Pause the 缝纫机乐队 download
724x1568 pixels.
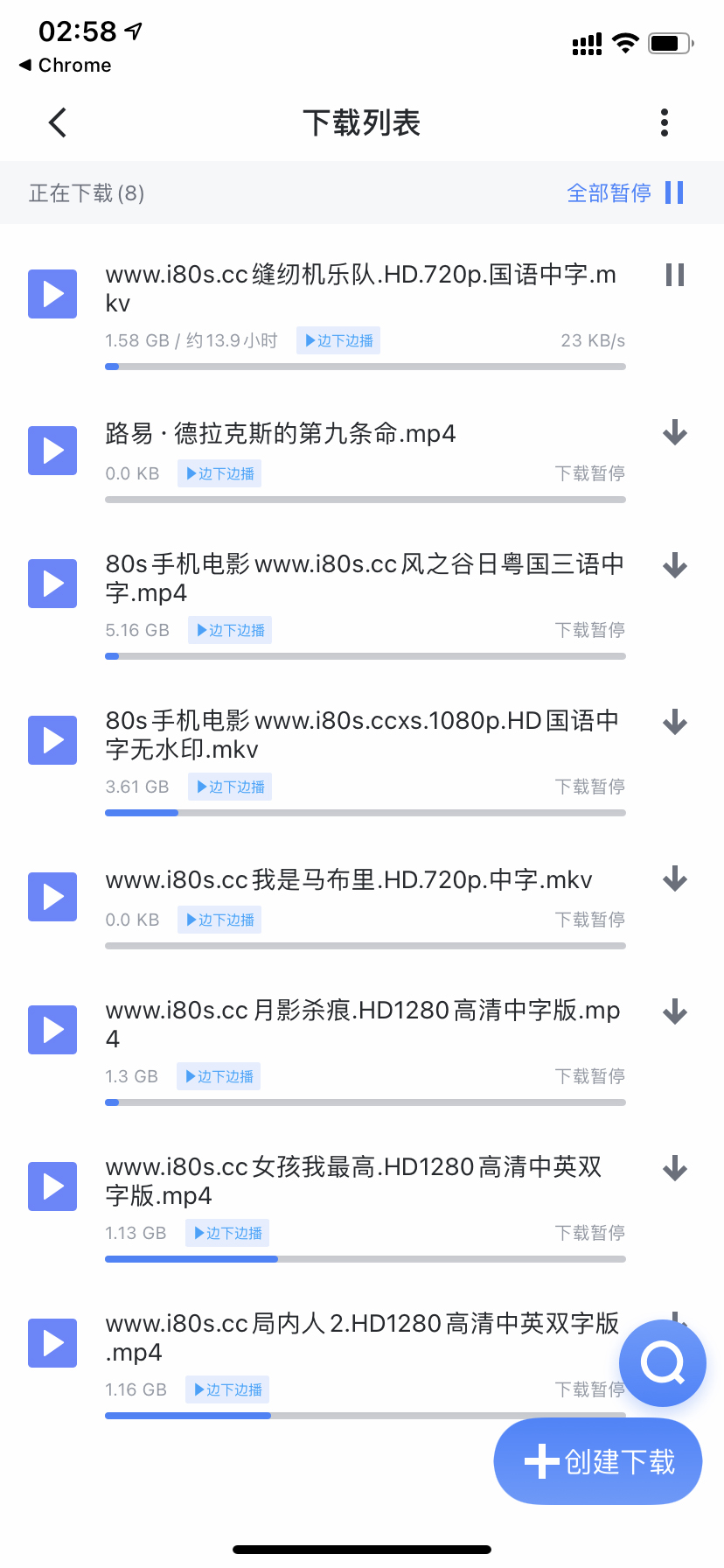point(674,275)
